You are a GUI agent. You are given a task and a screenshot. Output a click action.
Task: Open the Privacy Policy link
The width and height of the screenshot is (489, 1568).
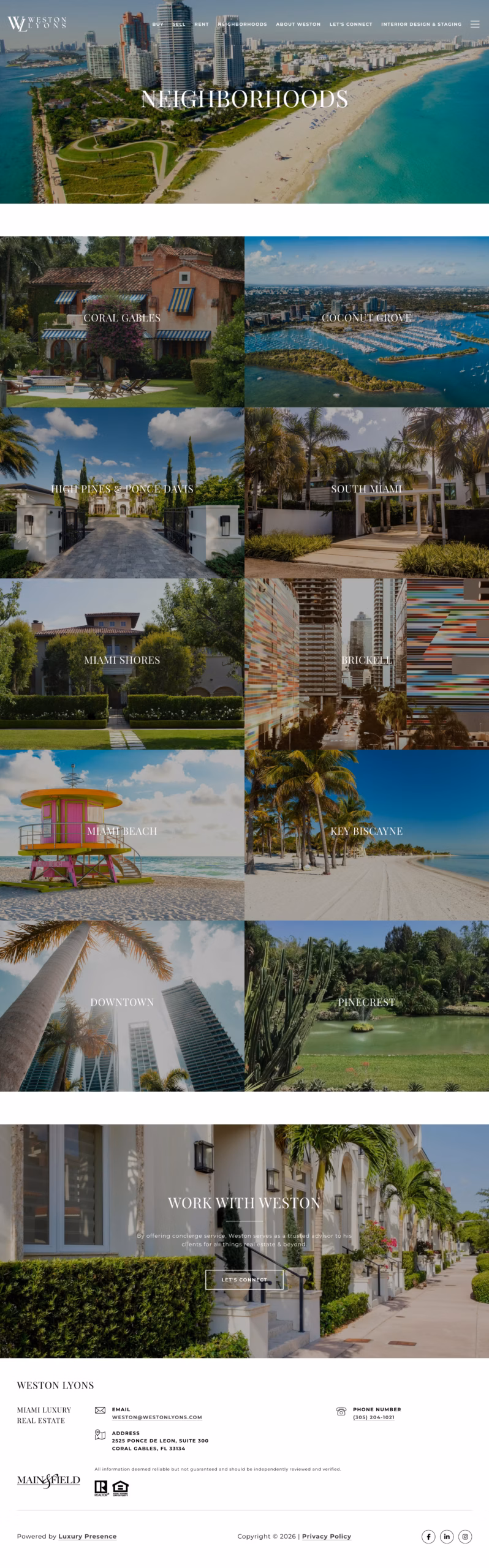(326, 1536)
